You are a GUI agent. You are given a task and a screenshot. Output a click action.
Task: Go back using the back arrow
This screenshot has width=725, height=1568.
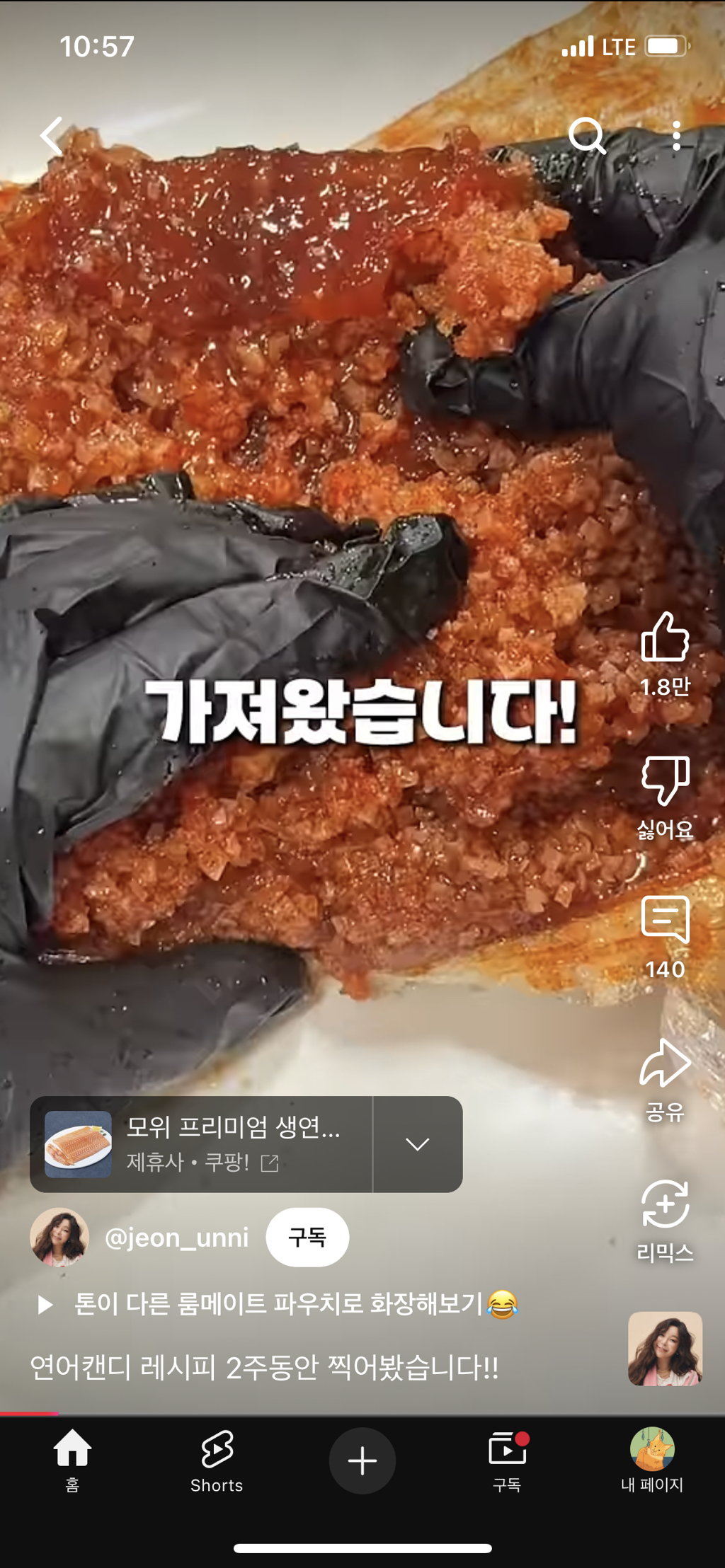click(52, 136)
